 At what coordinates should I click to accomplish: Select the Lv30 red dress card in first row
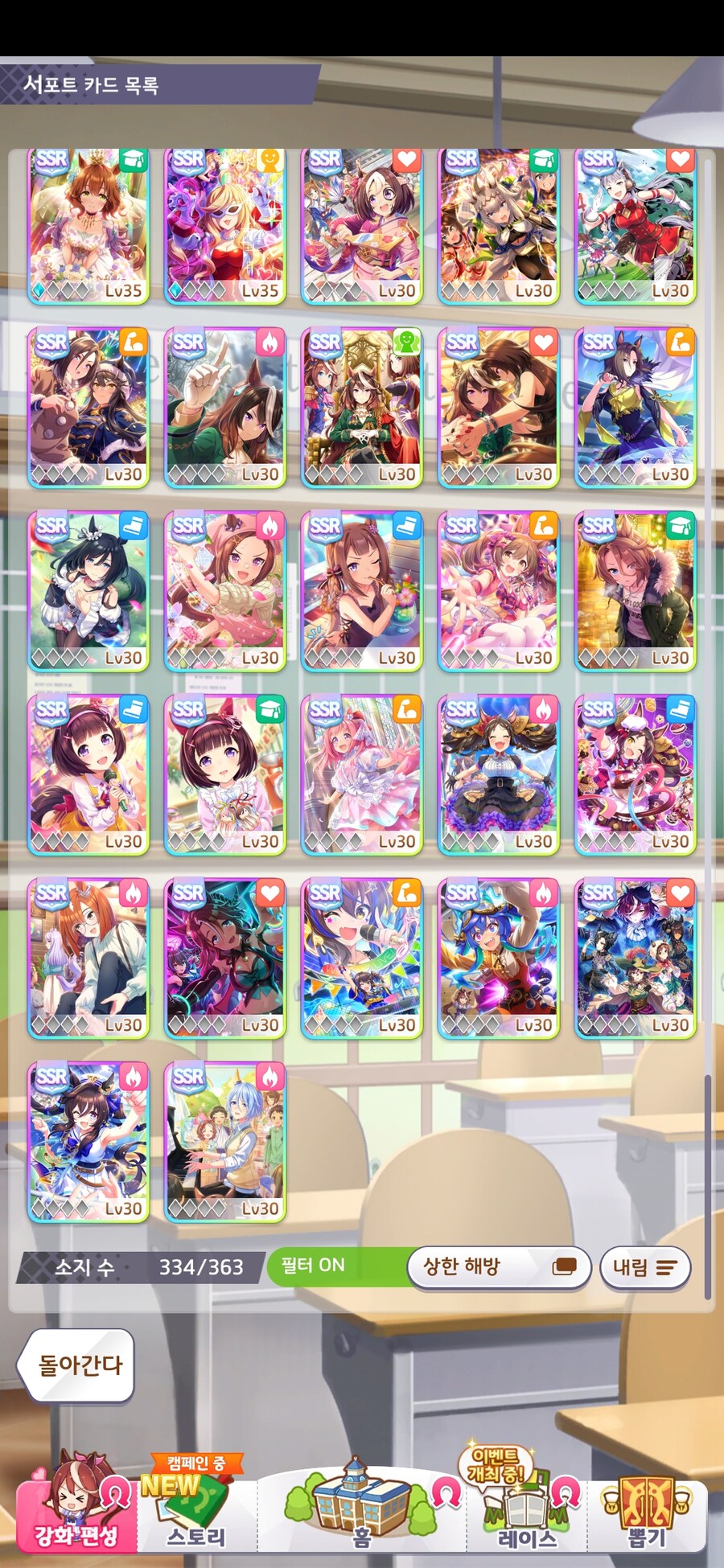[636, 225]
